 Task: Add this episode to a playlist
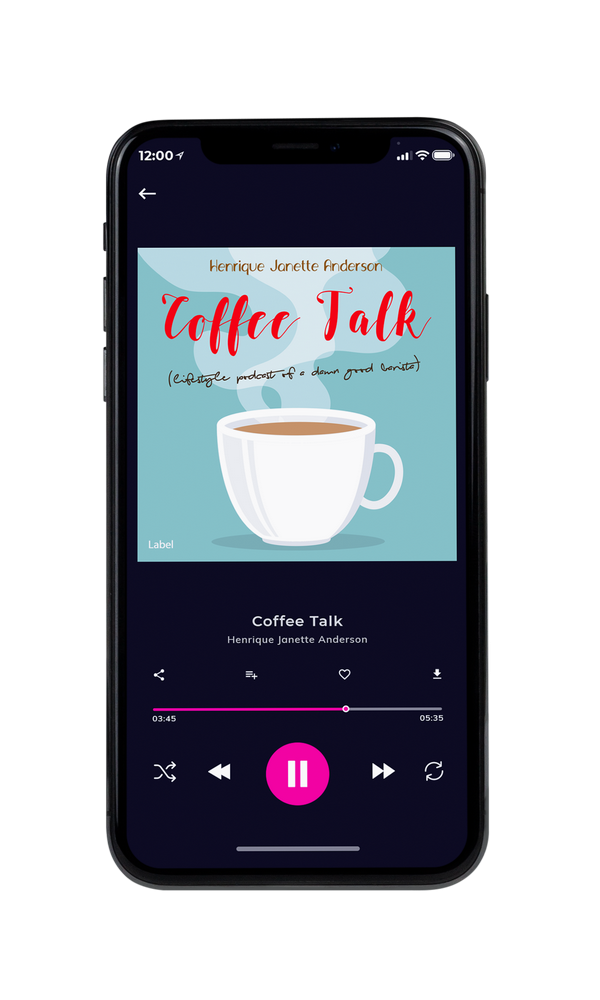pyautogui.click(x=251, y=675)
